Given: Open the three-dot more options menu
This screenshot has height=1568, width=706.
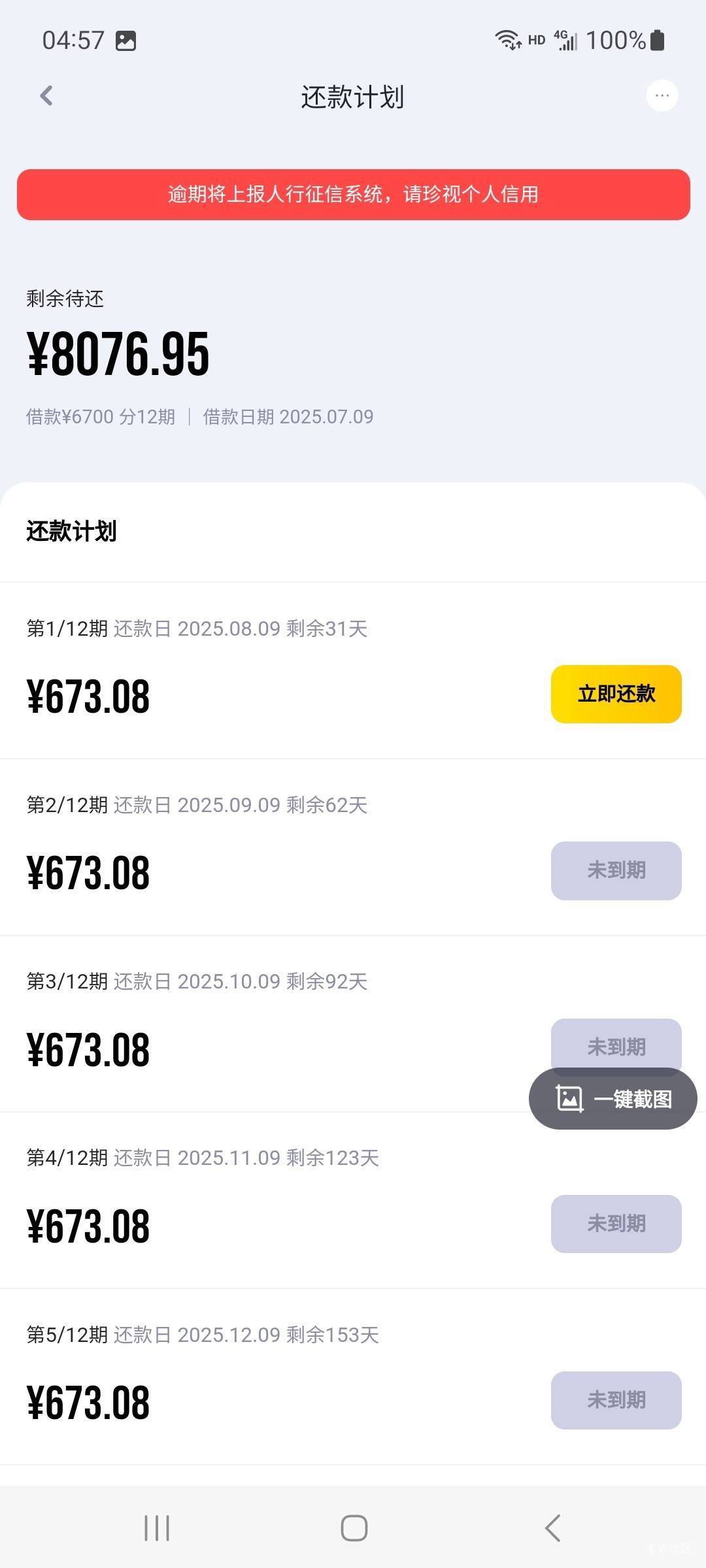Looking at the screenshot, I should click(662, 96).
